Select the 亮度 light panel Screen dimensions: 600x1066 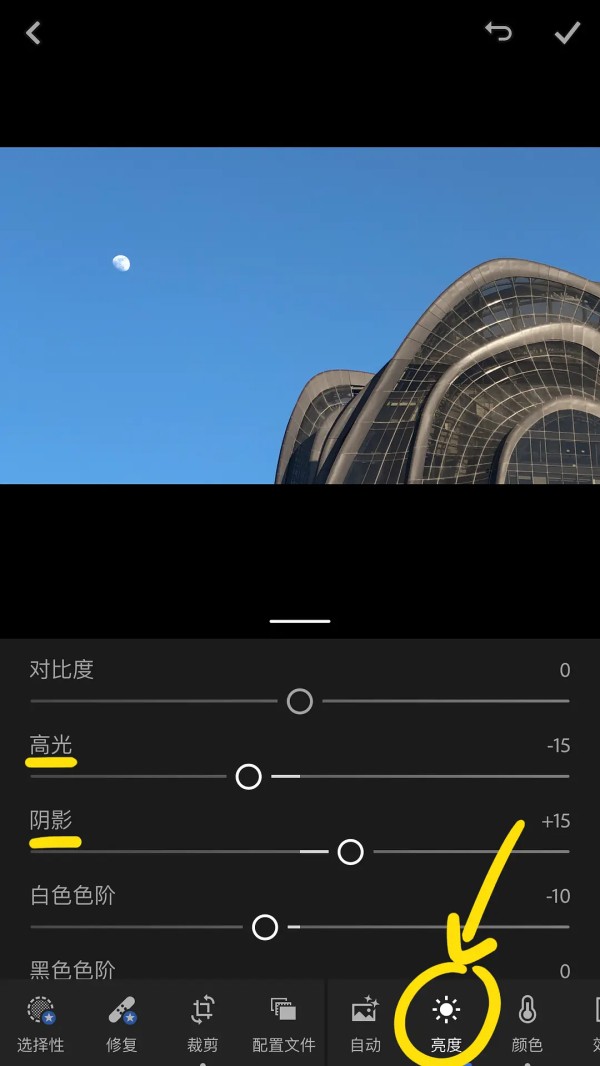click(446, 1023)
